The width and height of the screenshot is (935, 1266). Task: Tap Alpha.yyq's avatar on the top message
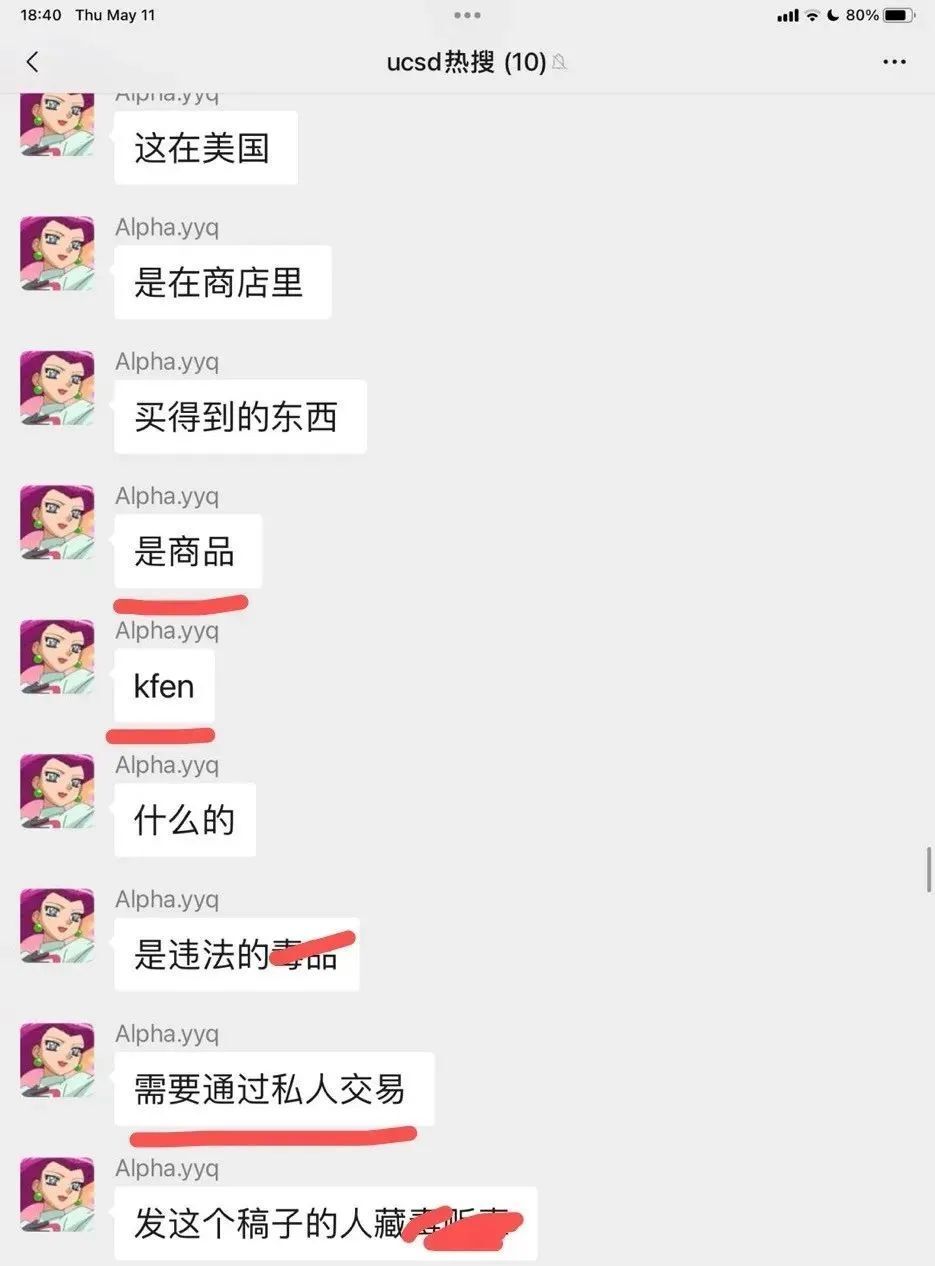pyautogui.click(x=56, y=120)
